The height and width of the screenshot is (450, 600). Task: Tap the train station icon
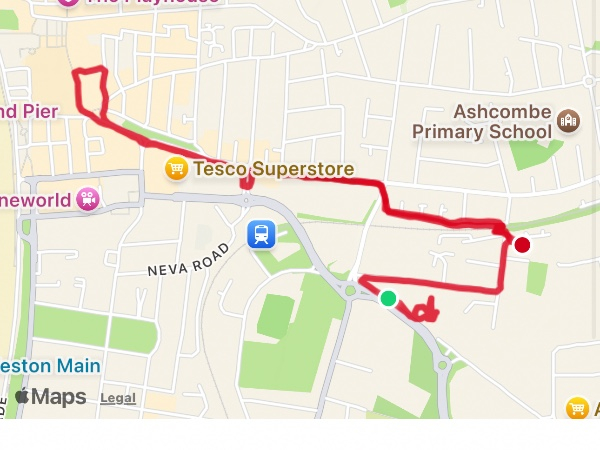261,236
